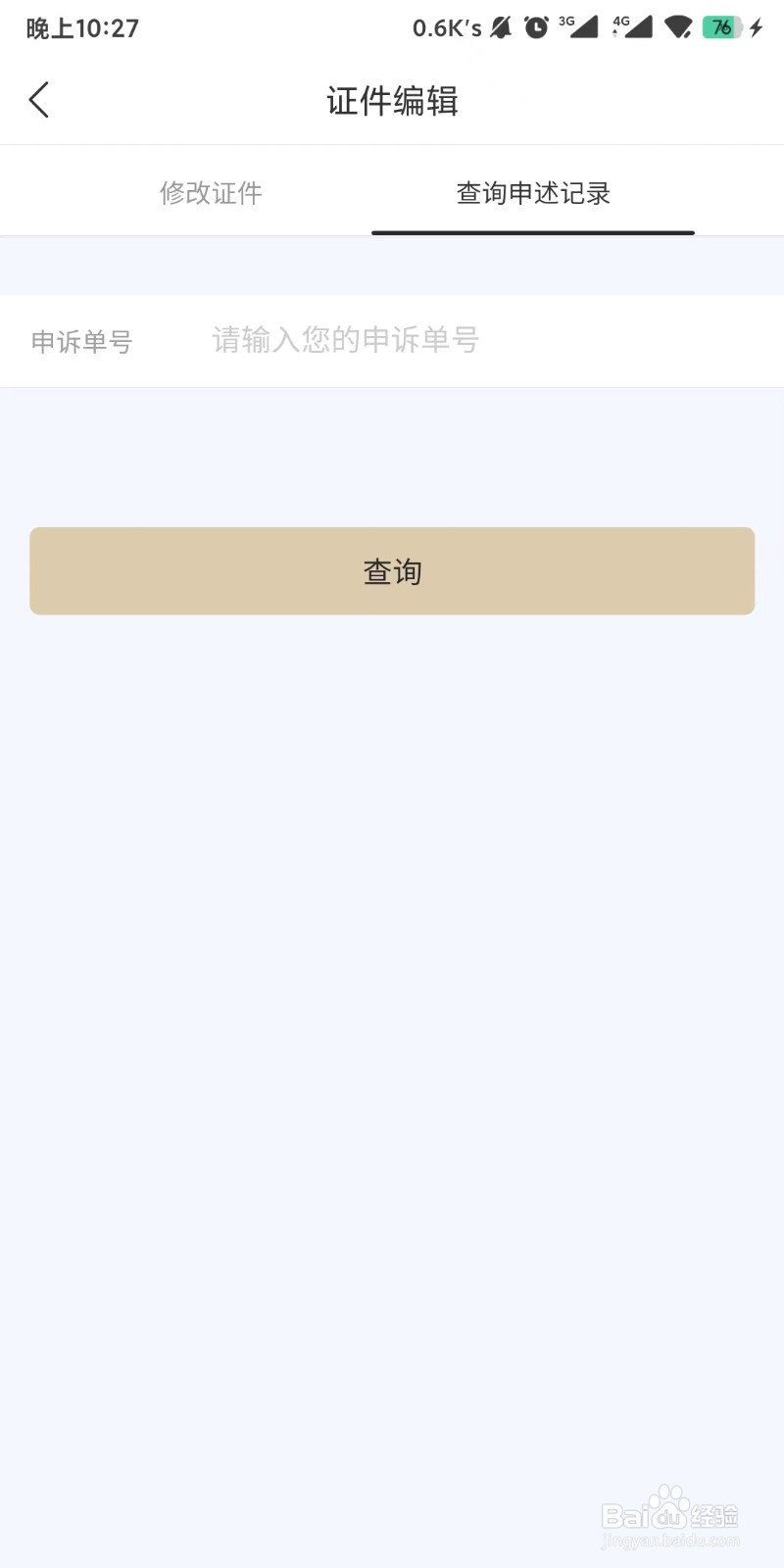Tap the 3G signal strength icon
The image size is (784, 1568).
[580, 27]
